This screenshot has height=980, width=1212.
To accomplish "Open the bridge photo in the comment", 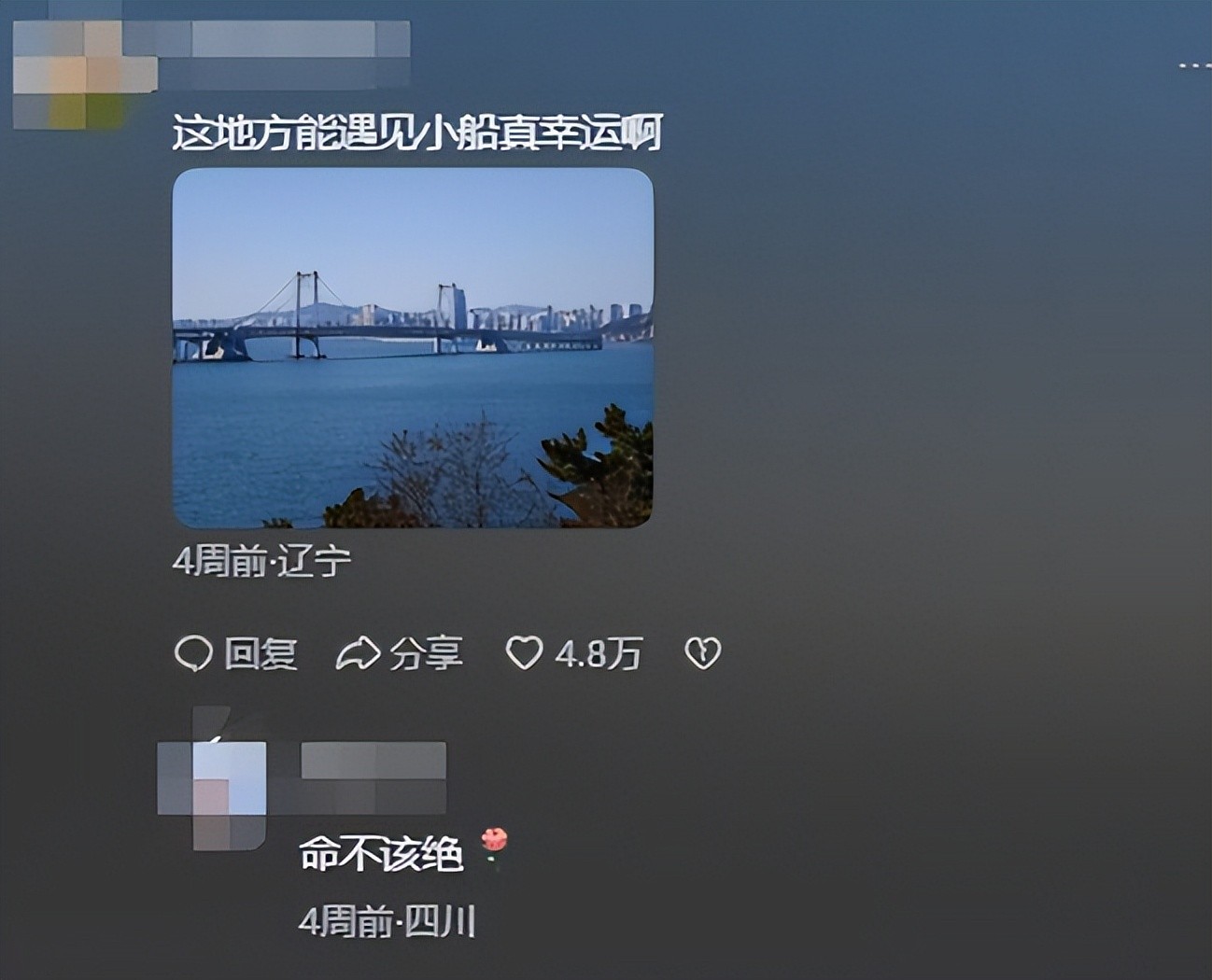I will [x=413, y=347].
